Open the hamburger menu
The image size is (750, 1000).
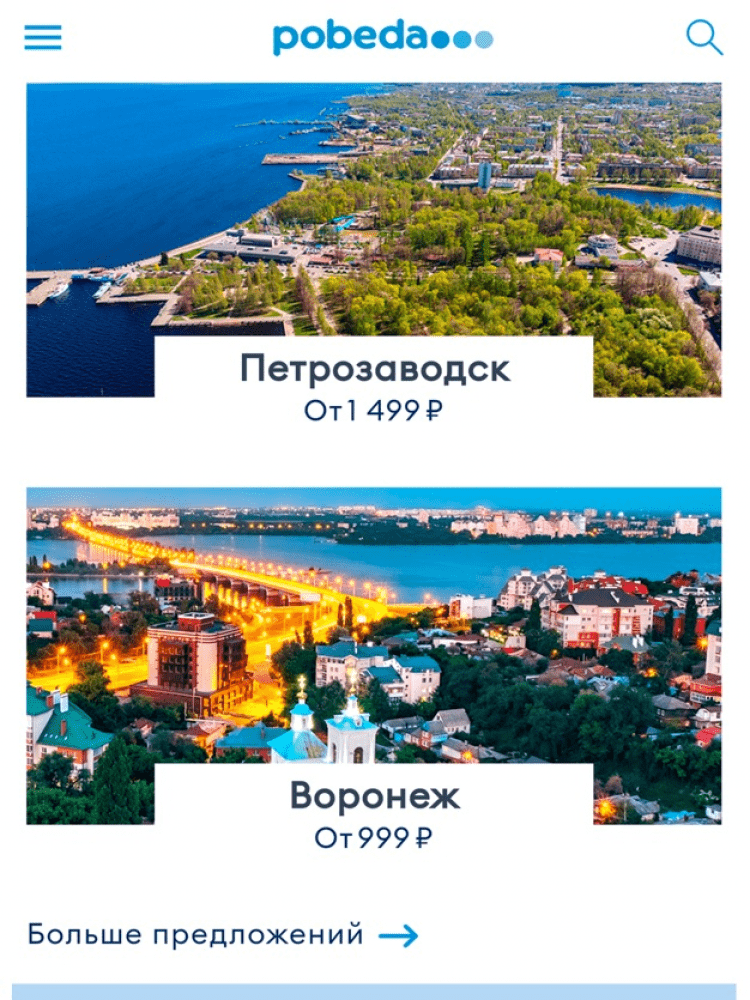[x=43, y=38]
